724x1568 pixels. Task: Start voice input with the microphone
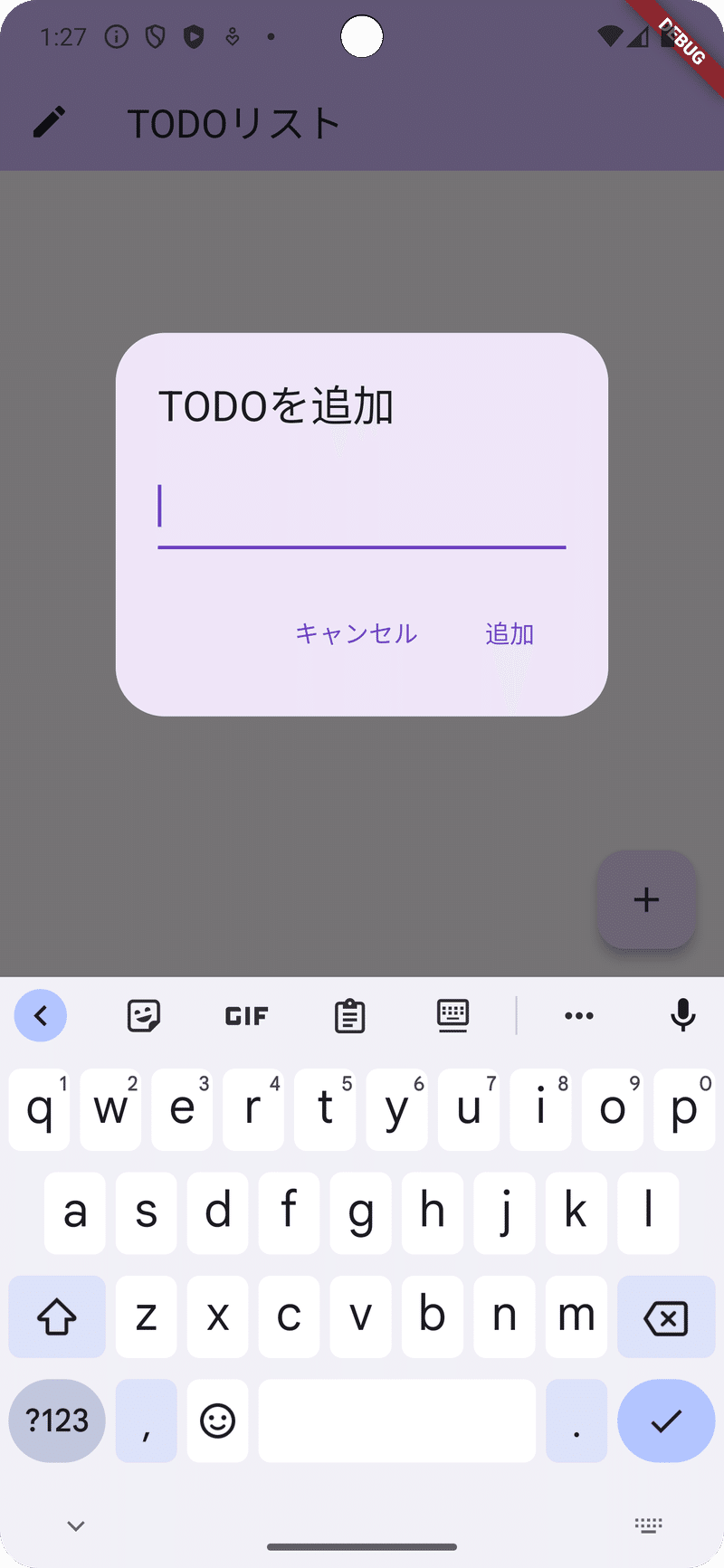point(683,1016)
